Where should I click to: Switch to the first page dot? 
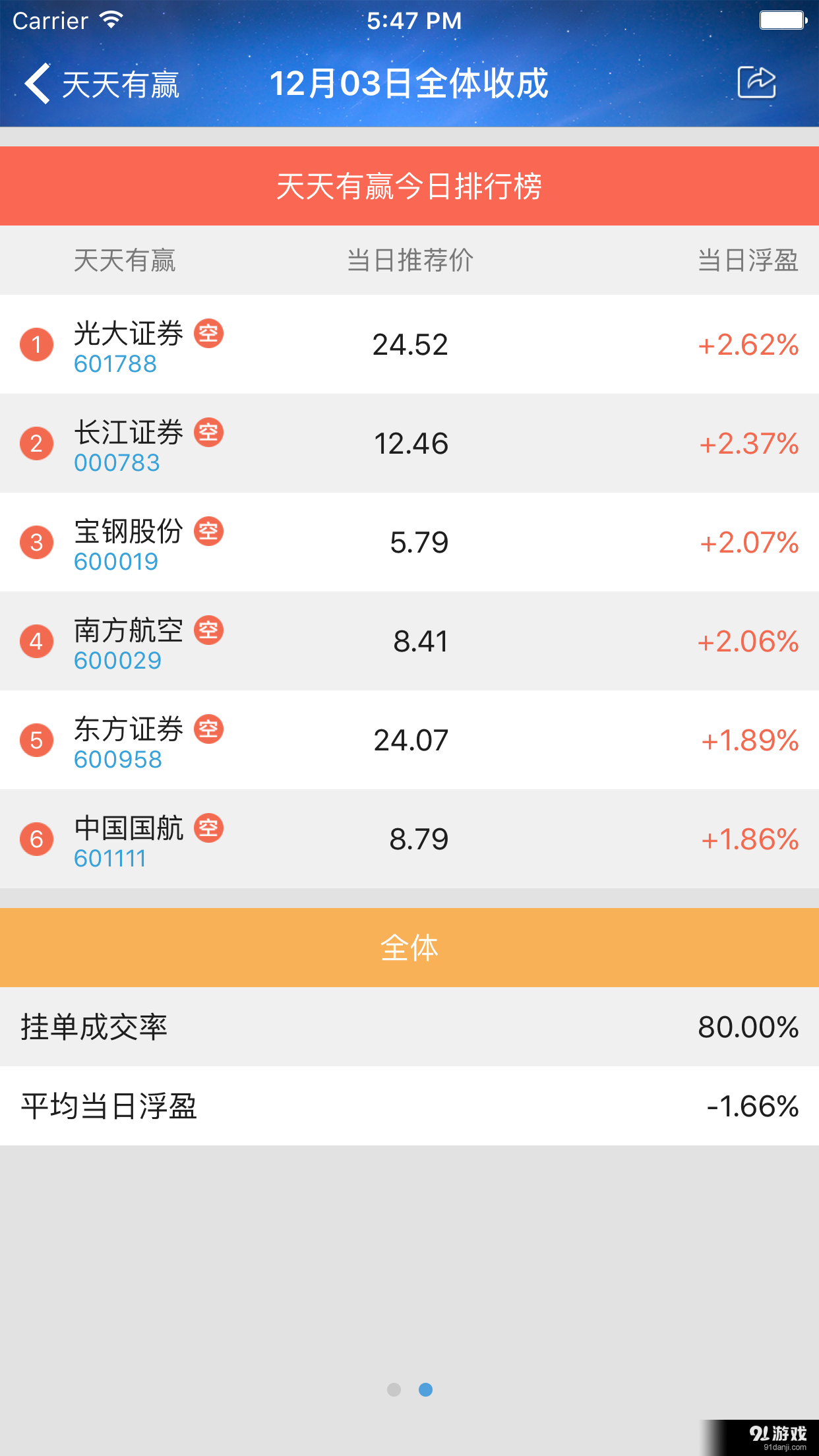393,1391
